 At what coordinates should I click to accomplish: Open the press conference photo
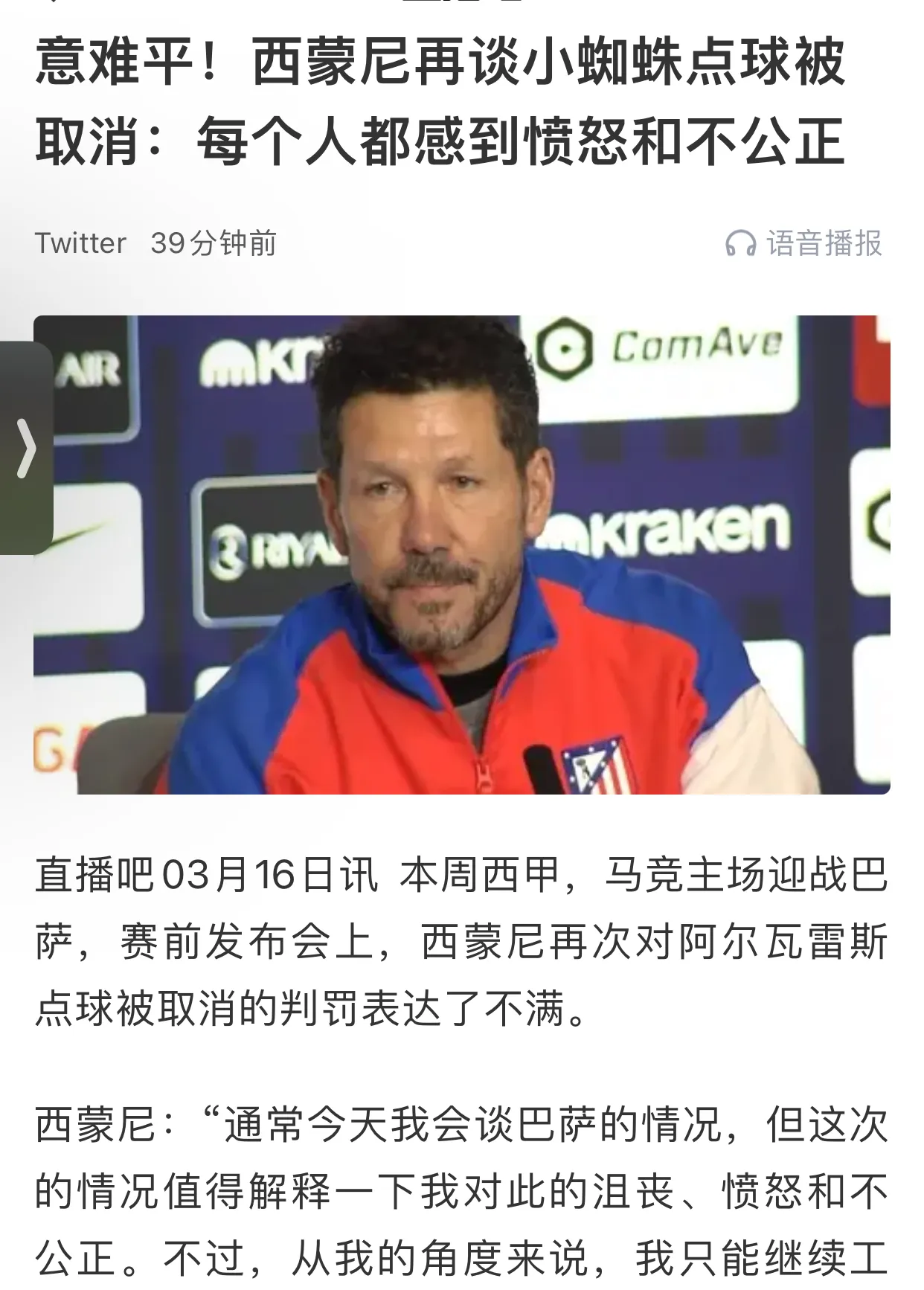click(x=461, y=554)
